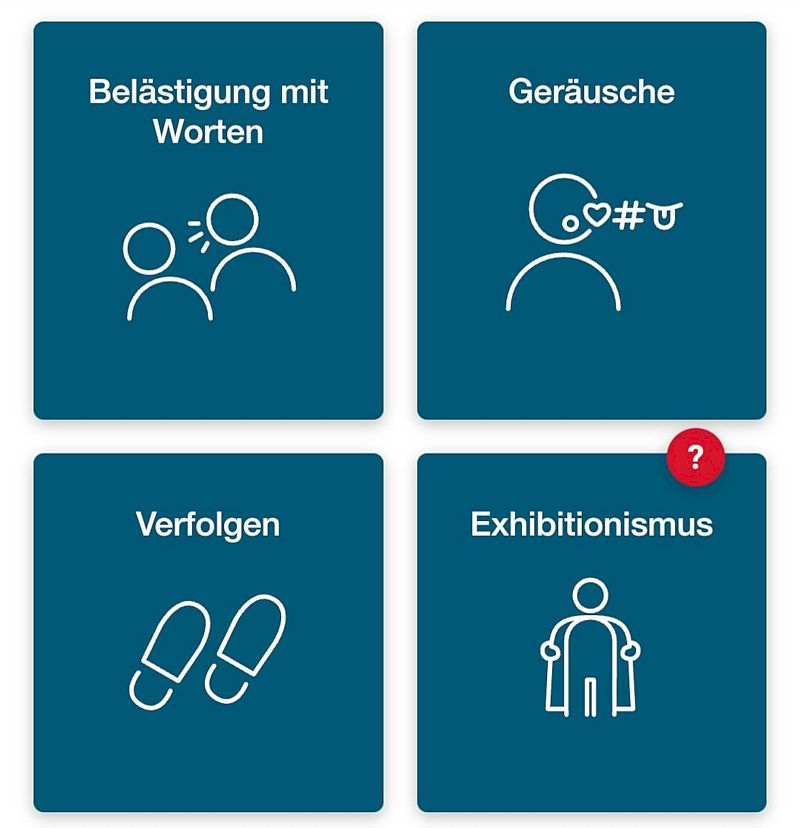Click the Verfolgen label text
This screenshot has width=800, height=828.
(206, 523)
